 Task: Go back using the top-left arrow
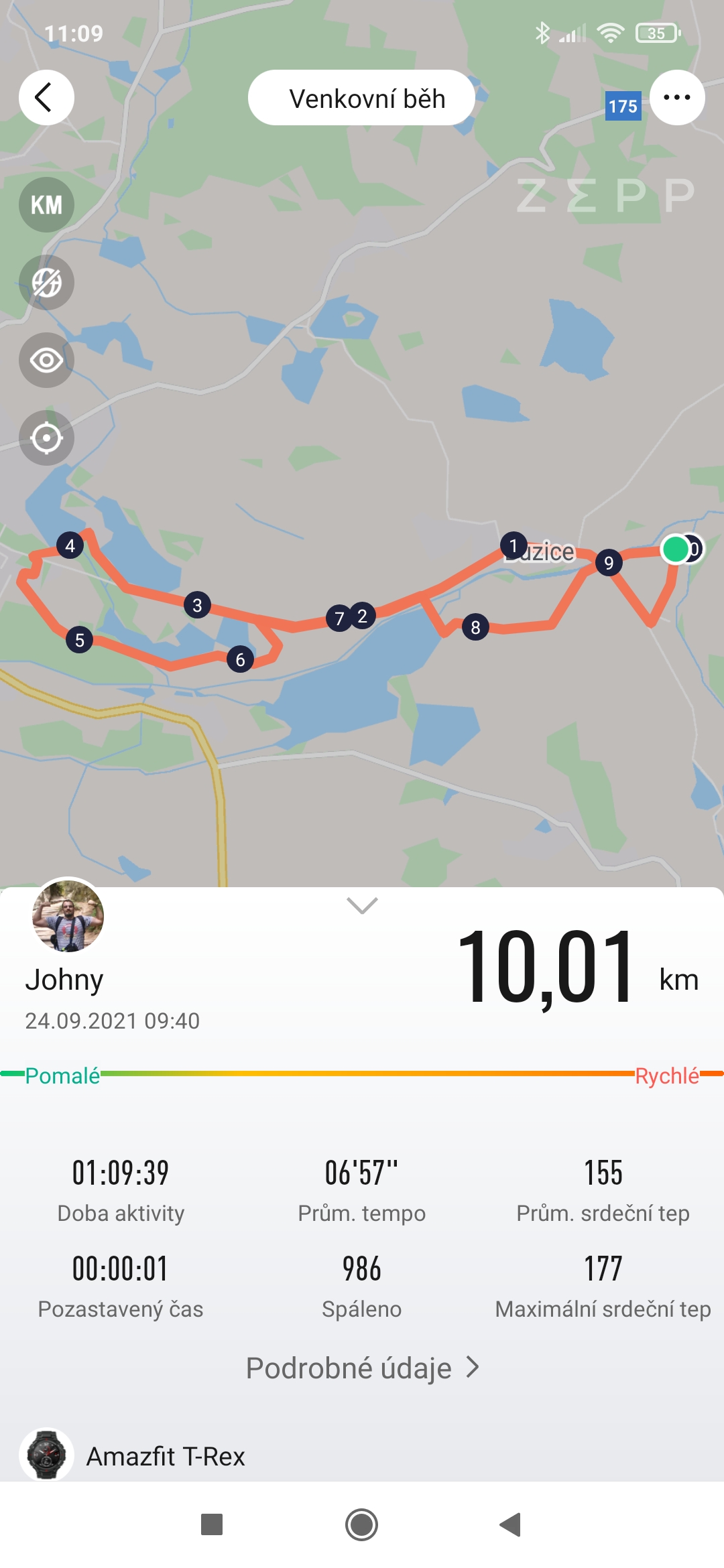point(46,98)
